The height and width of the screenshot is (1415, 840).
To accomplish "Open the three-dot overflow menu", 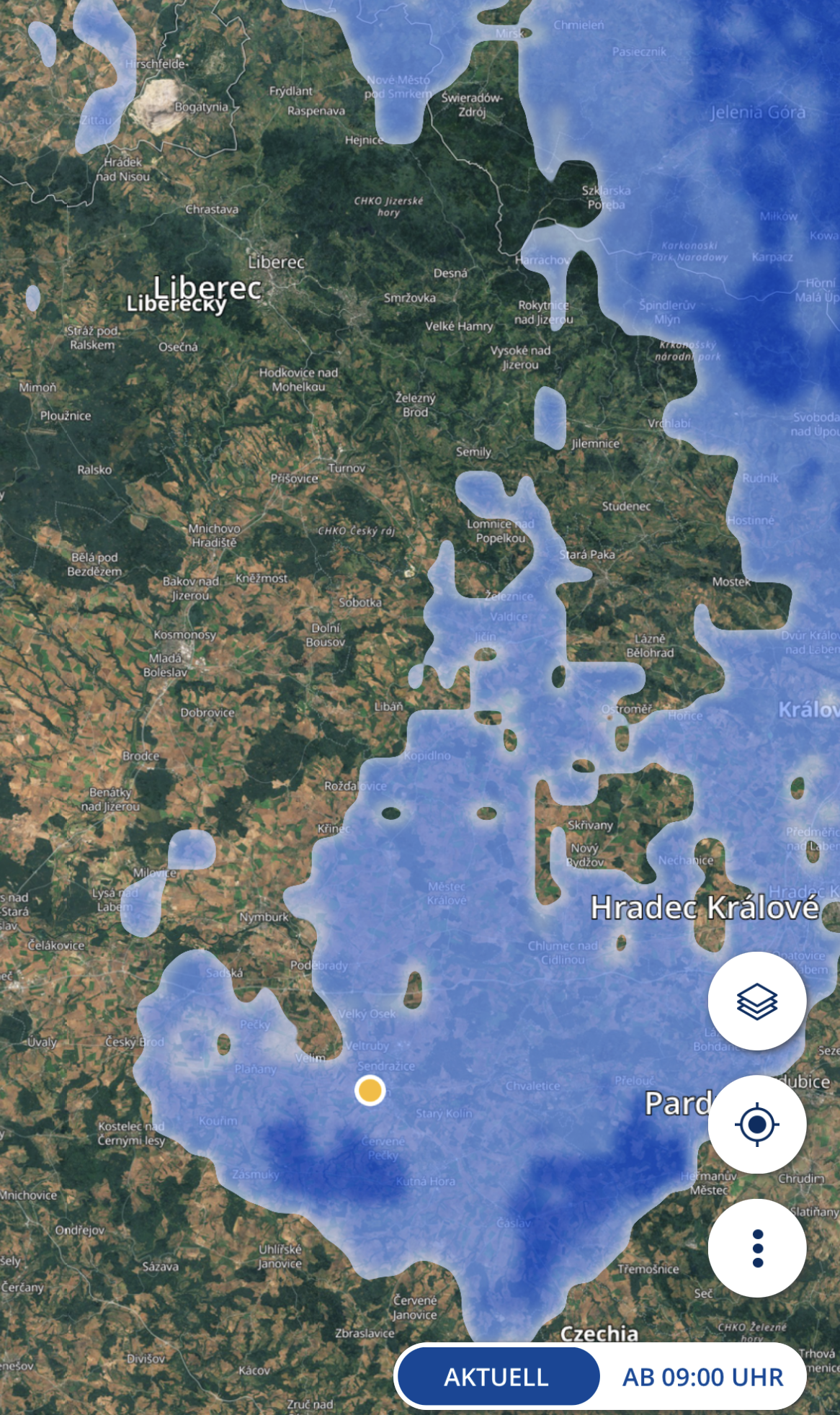I will (x=756, y=1248).
